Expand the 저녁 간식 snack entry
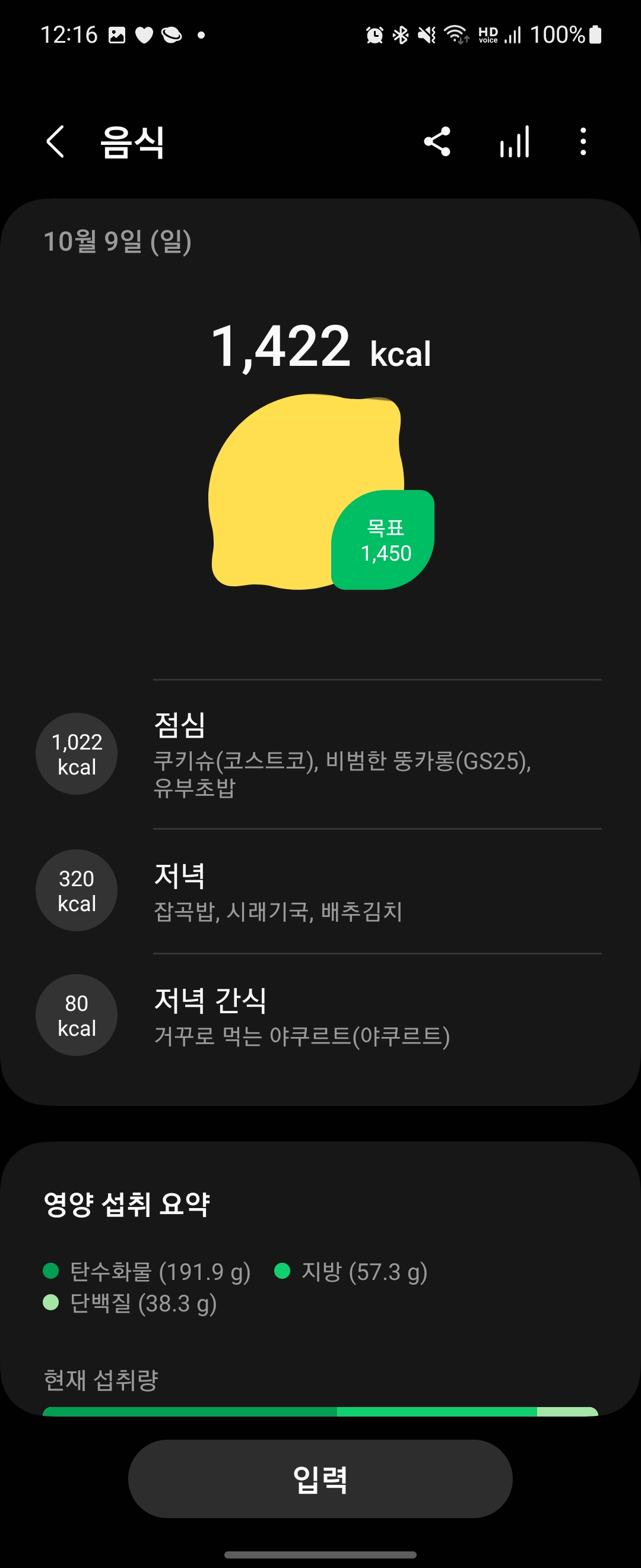This screenshot has width=641, height=1568. click(x=304, y=1014)
